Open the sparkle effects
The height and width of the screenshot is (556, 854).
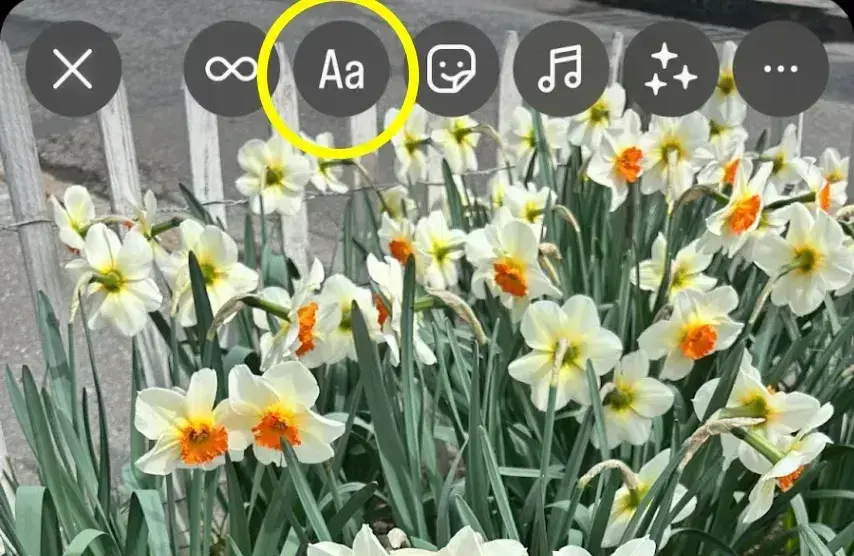click(671, 69)
